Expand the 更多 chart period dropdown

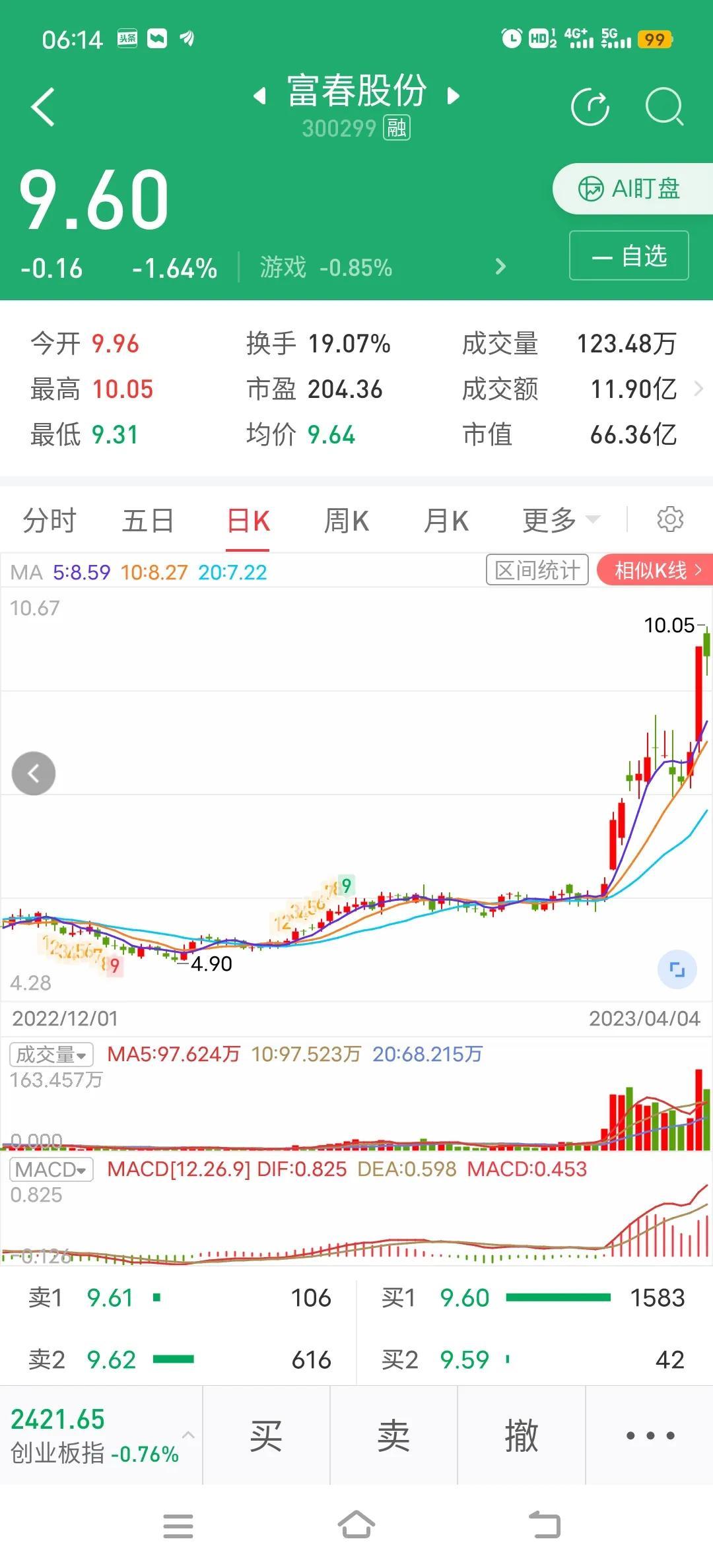(x=561, y=521)
